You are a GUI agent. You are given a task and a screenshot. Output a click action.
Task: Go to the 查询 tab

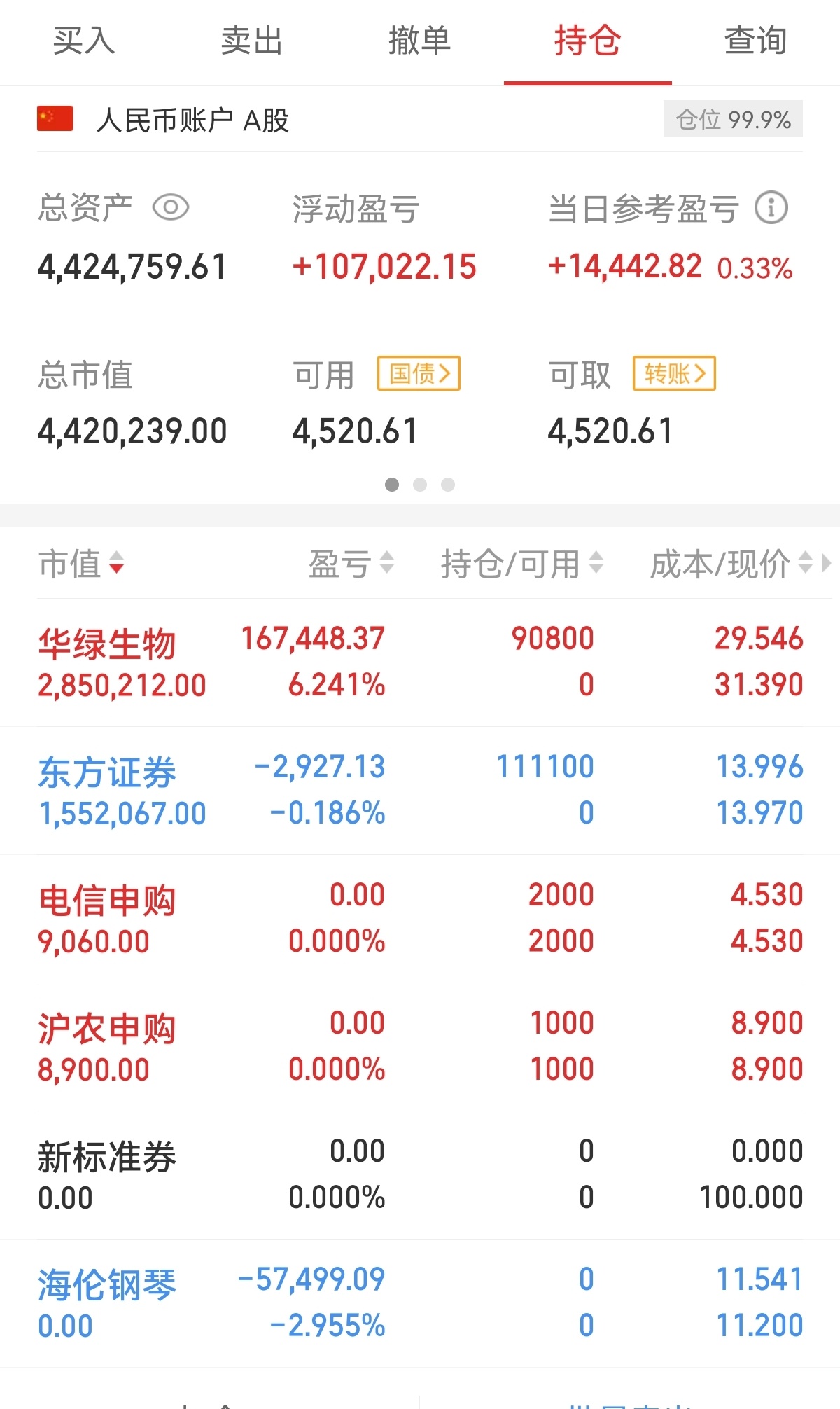(756, 41)
